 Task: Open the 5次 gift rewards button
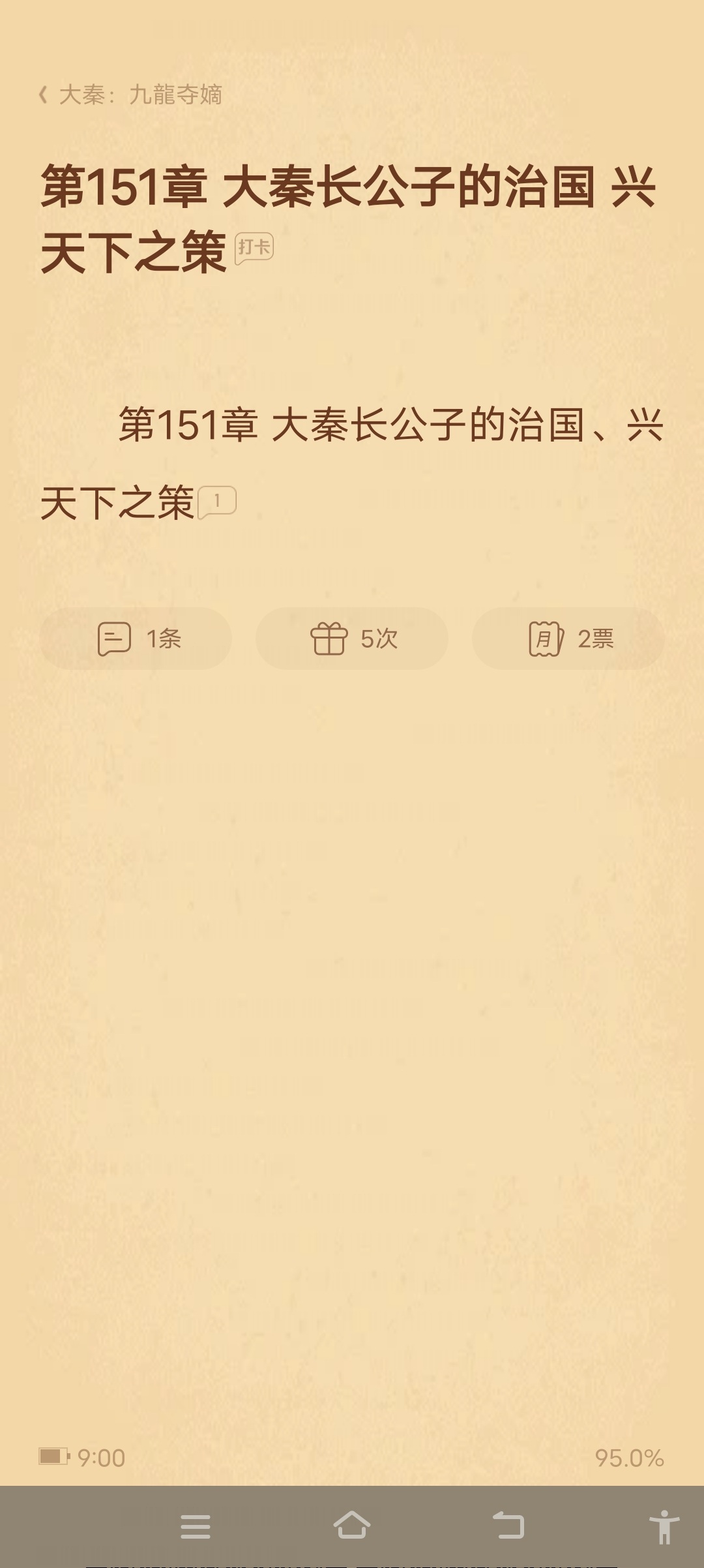[352, 639]
